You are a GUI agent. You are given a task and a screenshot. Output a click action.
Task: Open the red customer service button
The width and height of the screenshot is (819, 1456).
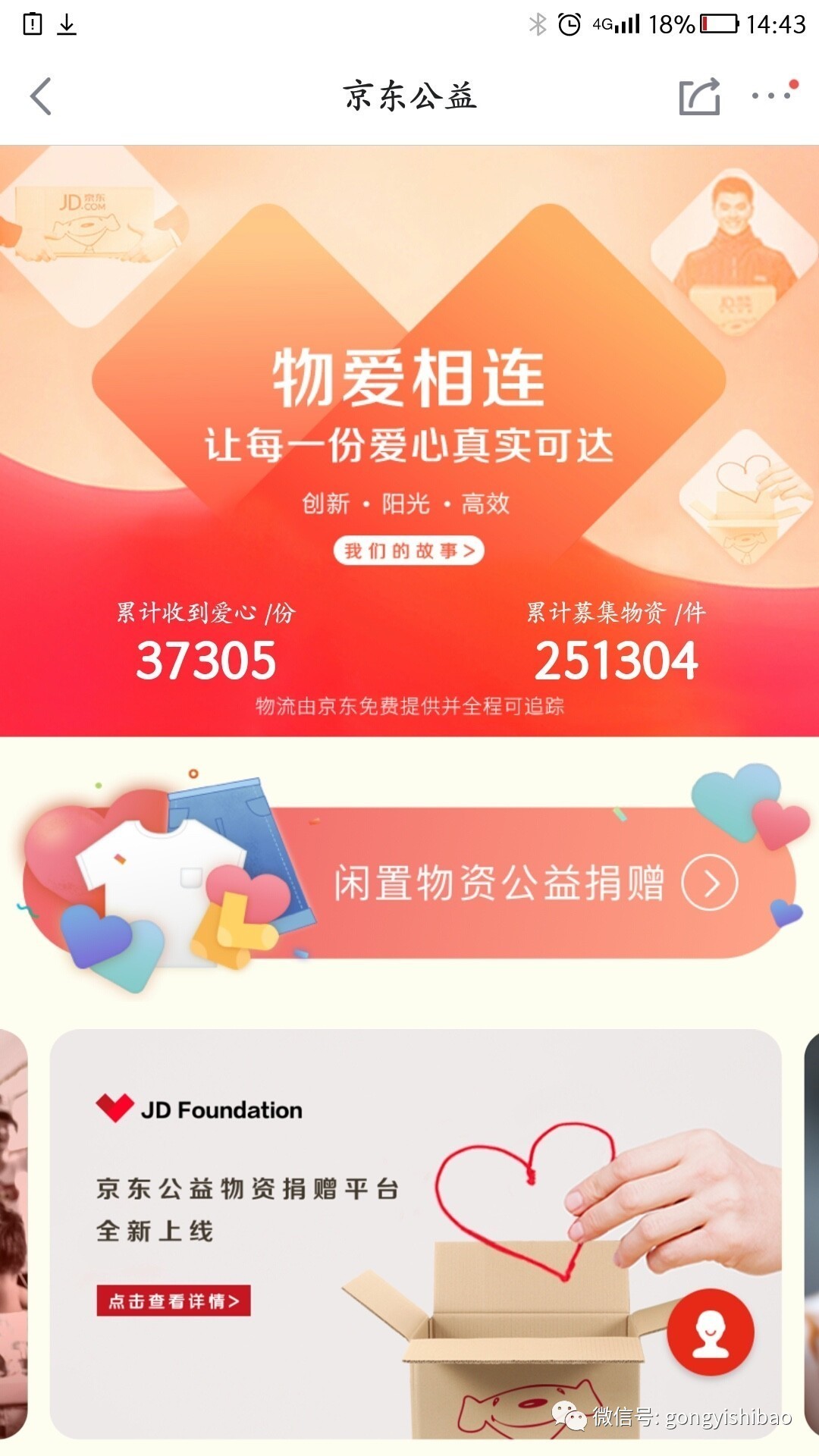710,1332
